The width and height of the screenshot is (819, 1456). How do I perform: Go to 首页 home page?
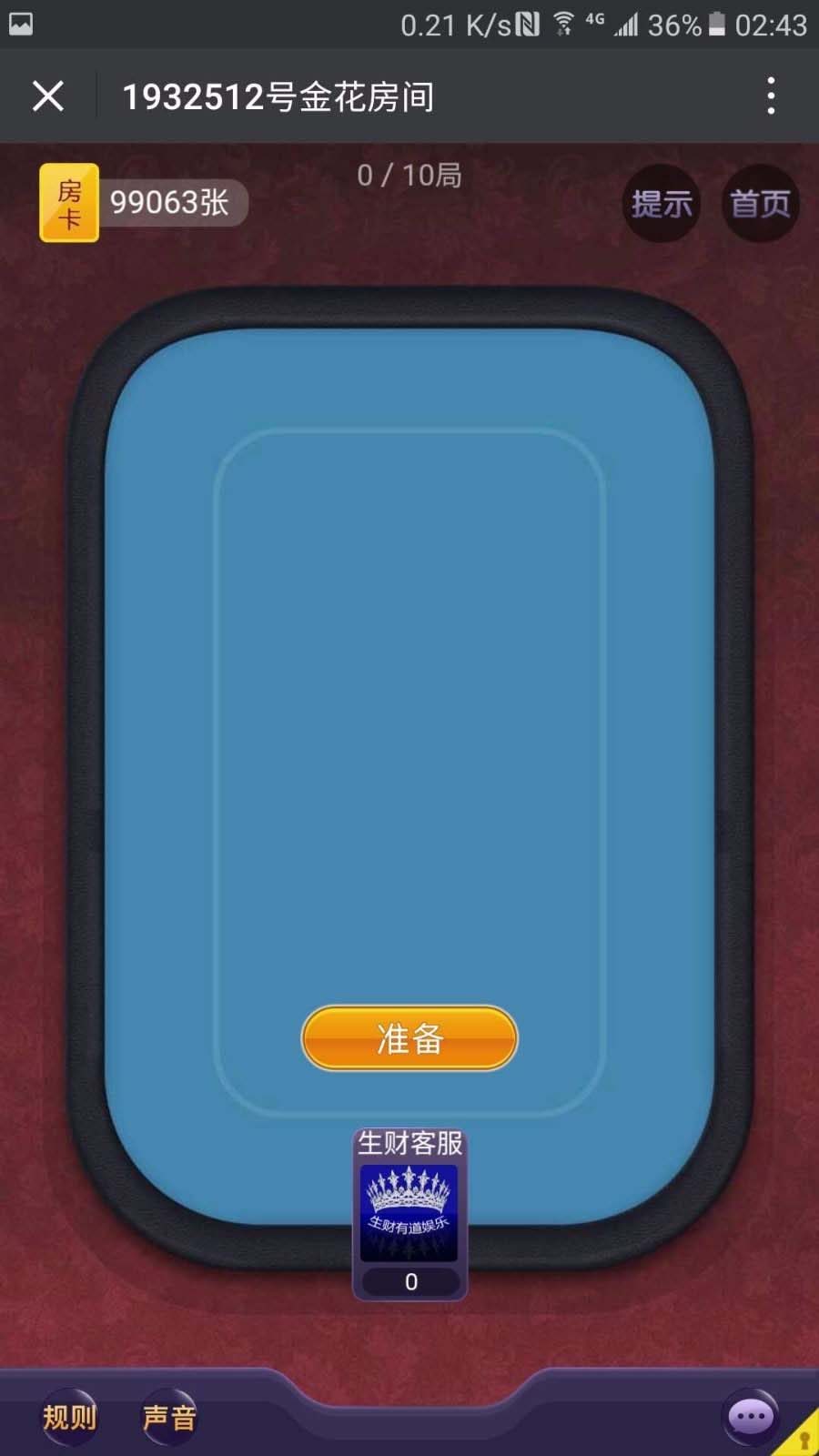pyautogui.click(x=761, y=204)
